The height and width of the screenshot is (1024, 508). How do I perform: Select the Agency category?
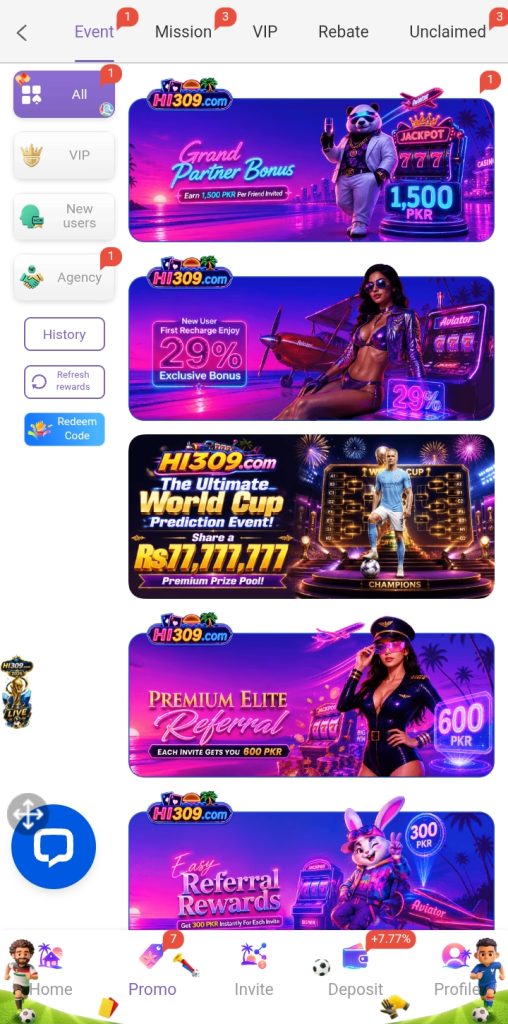click(x=64, y=277)
